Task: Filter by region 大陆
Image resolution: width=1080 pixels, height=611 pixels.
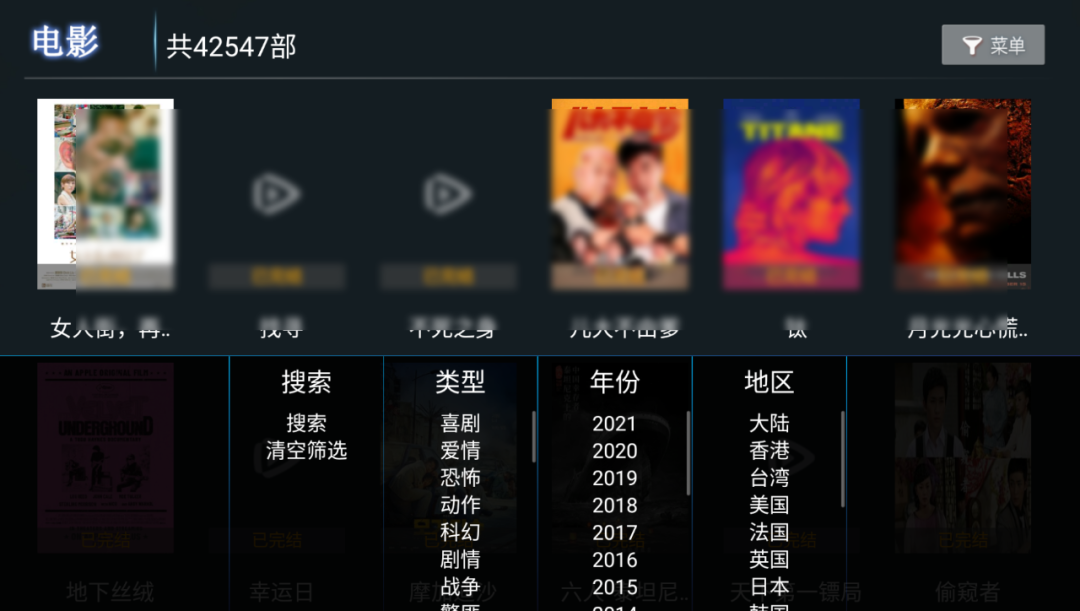Action: point(769,423)
